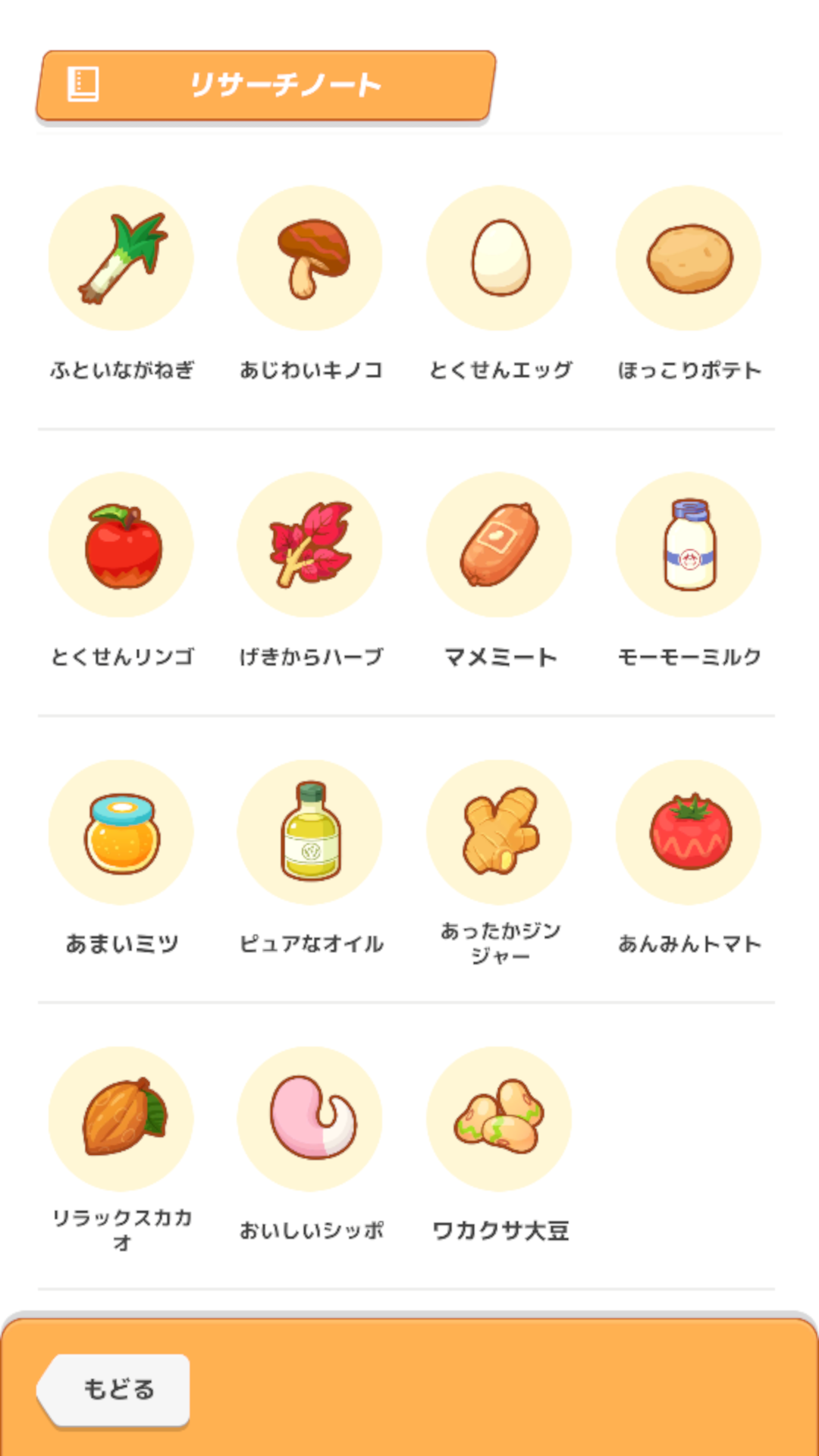Open the げきからハーブ ingredient
Viewport: 819px width, 1456px height.
[310, 545]
